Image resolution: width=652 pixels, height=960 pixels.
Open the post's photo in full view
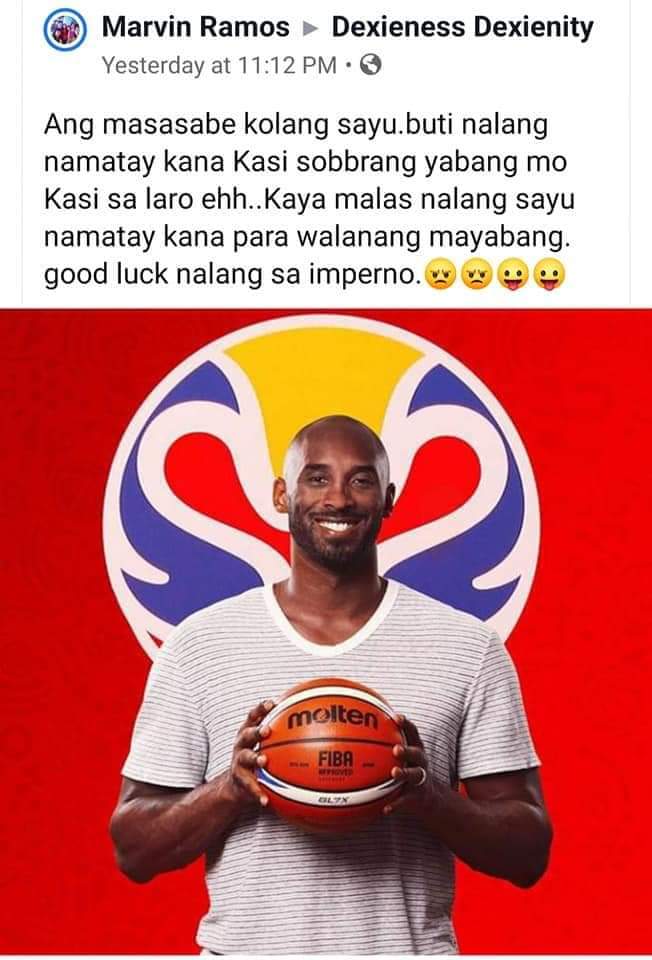(x=326, y=630)
